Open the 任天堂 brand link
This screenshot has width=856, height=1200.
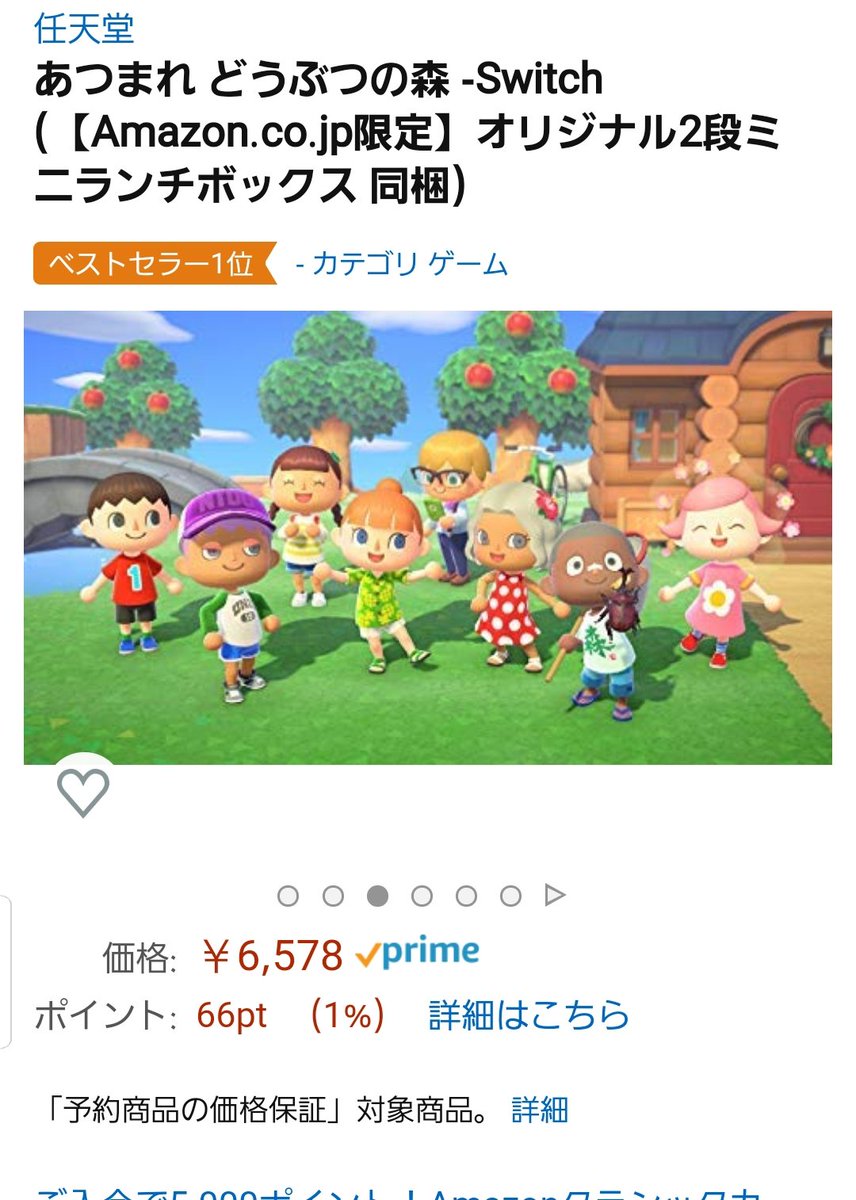(x=84, y=29)
